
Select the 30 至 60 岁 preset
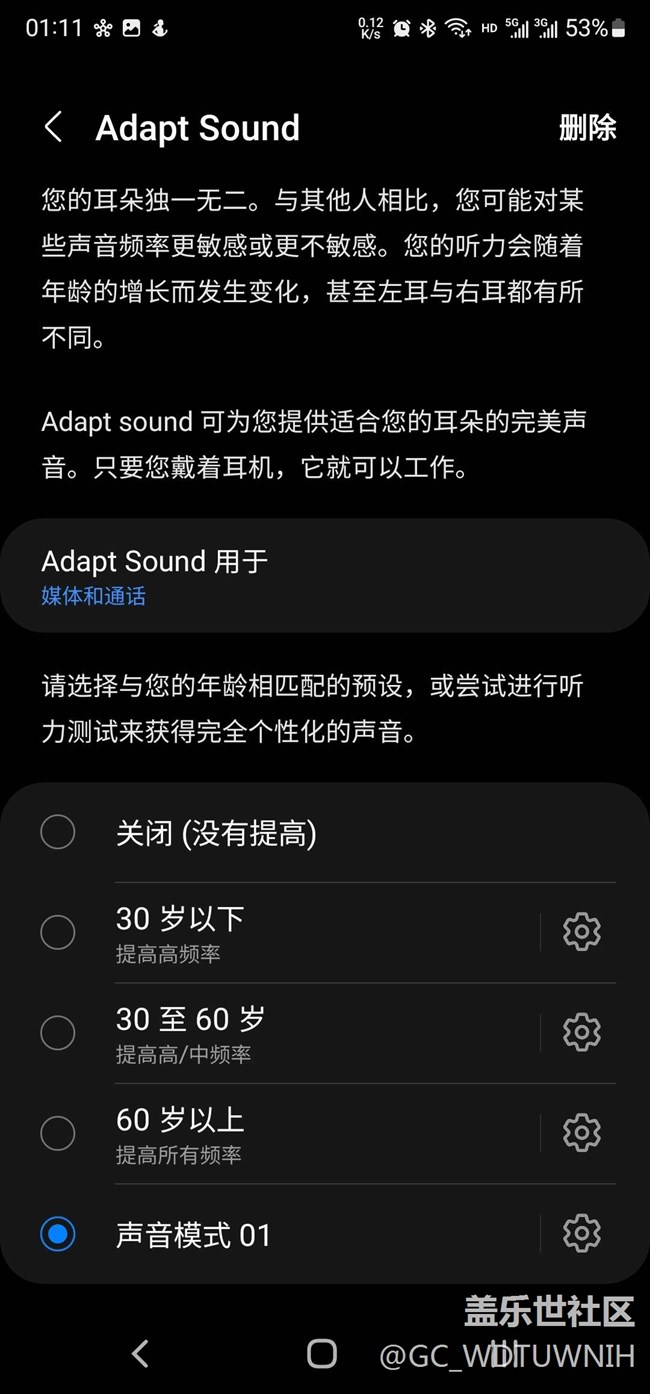click(x=58, y=1033)
